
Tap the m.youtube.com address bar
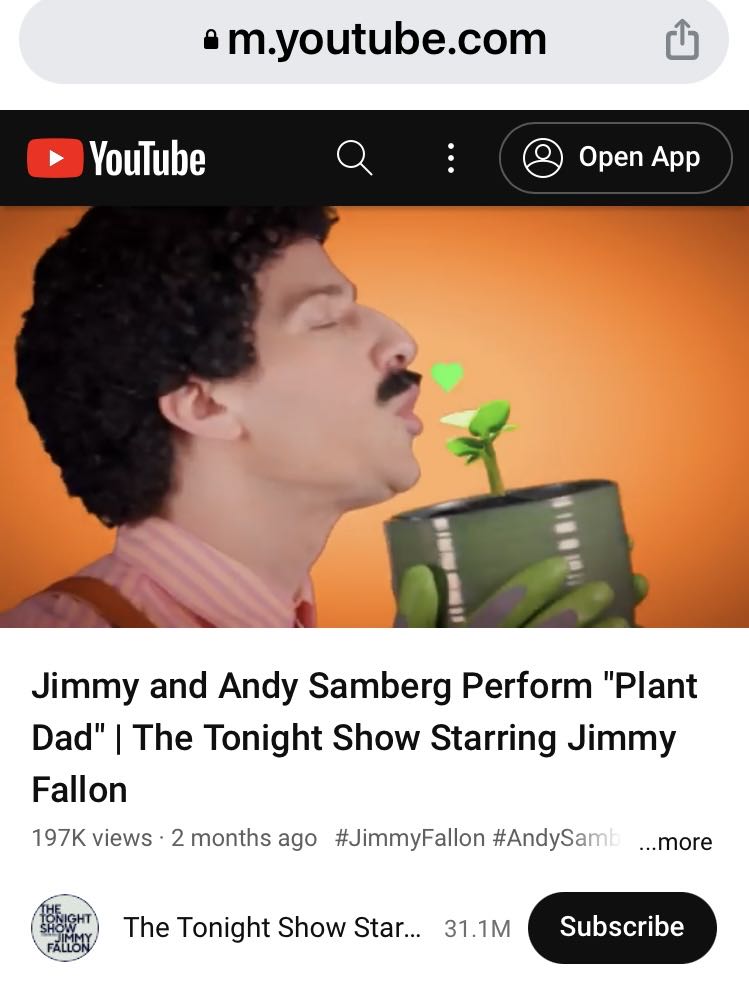pyautogui.click(x=375, y=40)
